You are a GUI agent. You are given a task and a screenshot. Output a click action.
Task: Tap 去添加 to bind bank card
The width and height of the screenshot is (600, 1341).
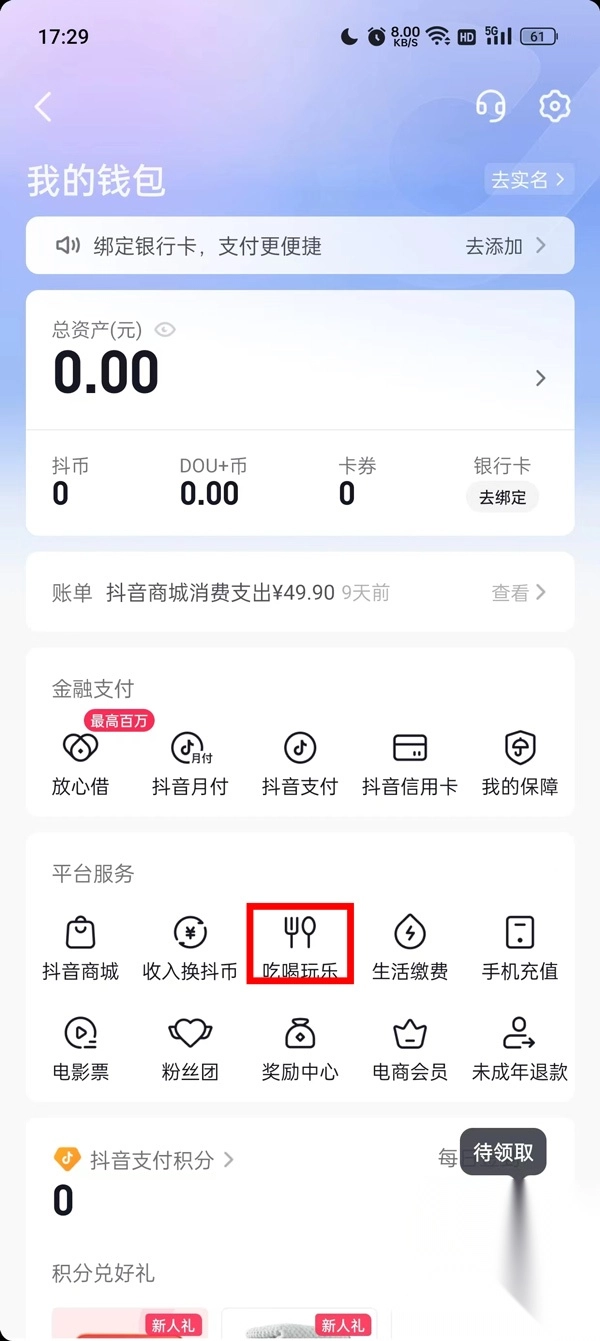[506, 246]
